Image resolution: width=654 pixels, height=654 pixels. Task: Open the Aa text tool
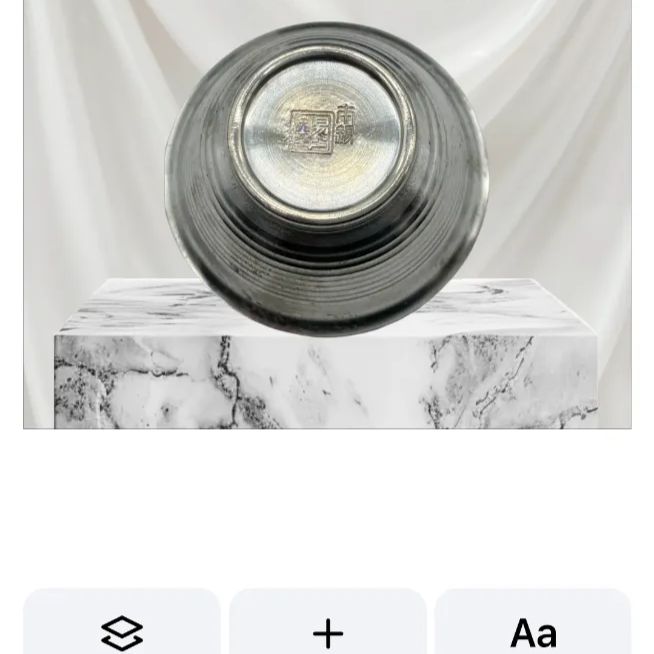(x=533, y=630)
